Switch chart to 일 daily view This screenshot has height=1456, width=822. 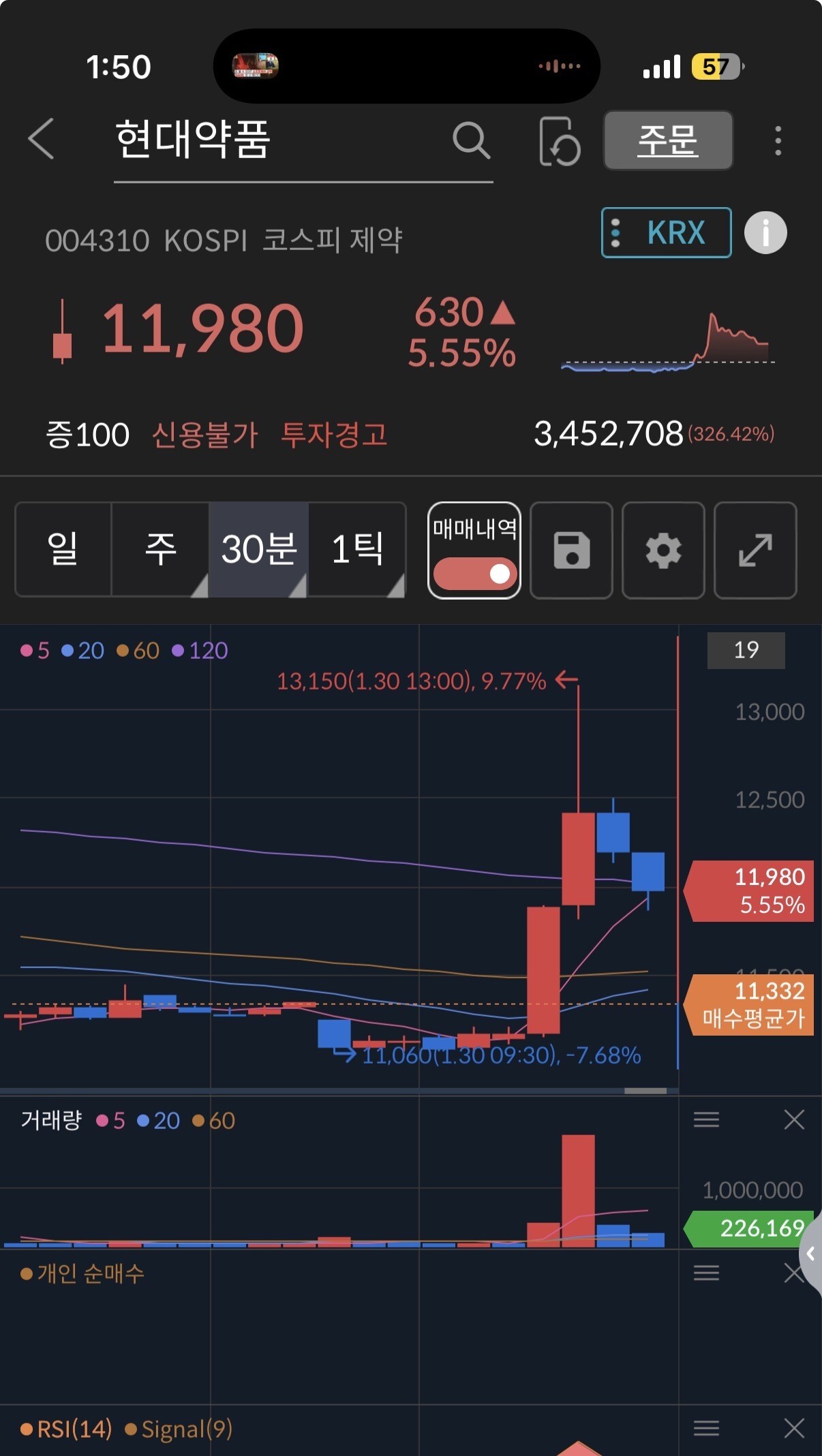click(x=63, y=549)
